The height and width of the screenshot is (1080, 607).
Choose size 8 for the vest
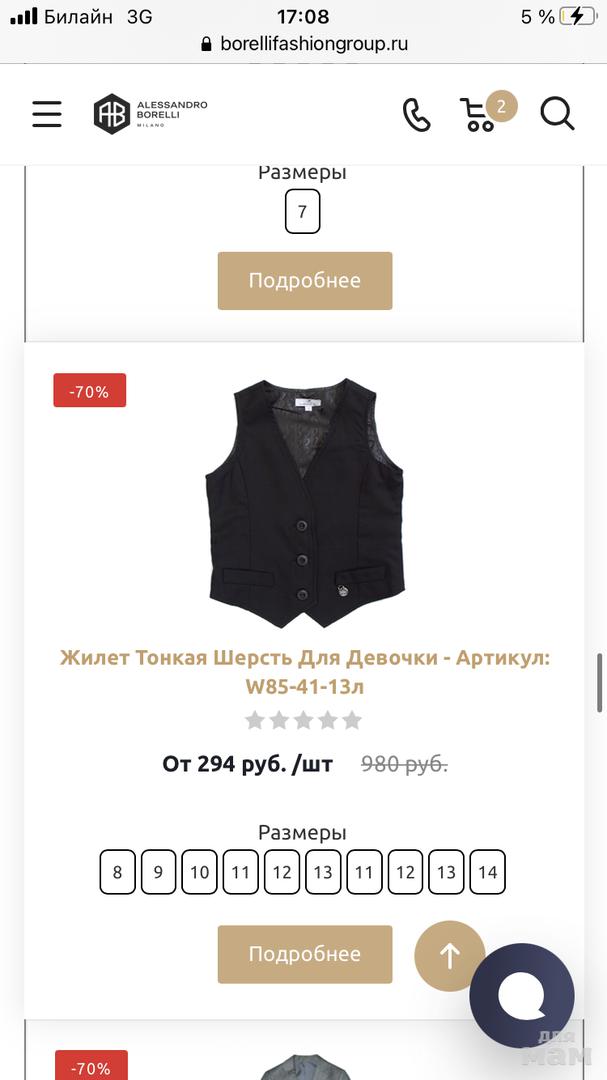[x=117, y=872]
